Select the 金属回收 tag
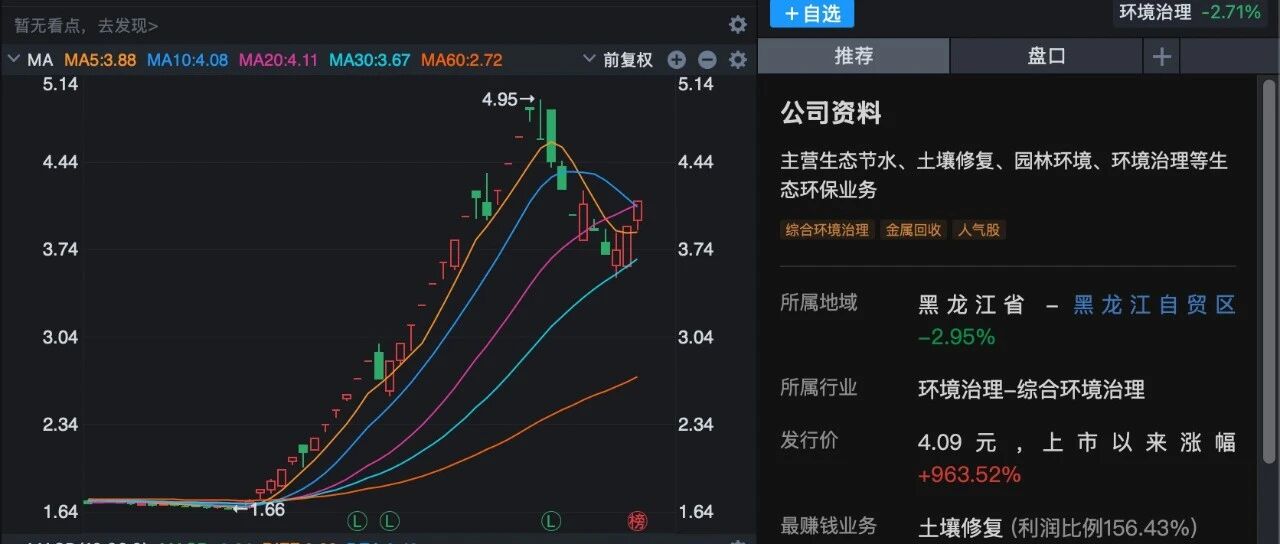1280x544 pixels. tap(913, 230)
